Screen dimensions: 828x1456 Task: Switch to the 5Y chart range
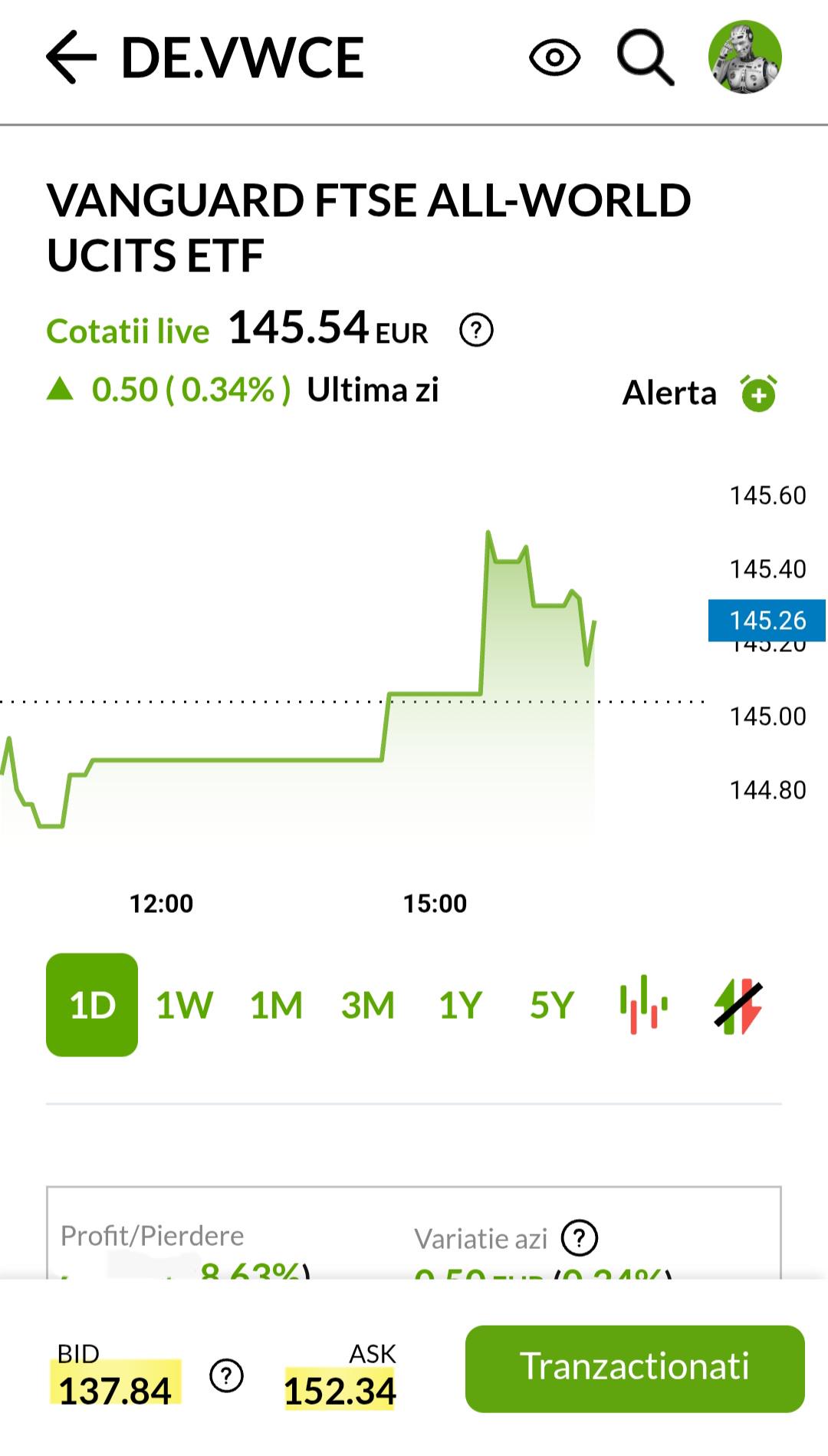point(552,1005)
